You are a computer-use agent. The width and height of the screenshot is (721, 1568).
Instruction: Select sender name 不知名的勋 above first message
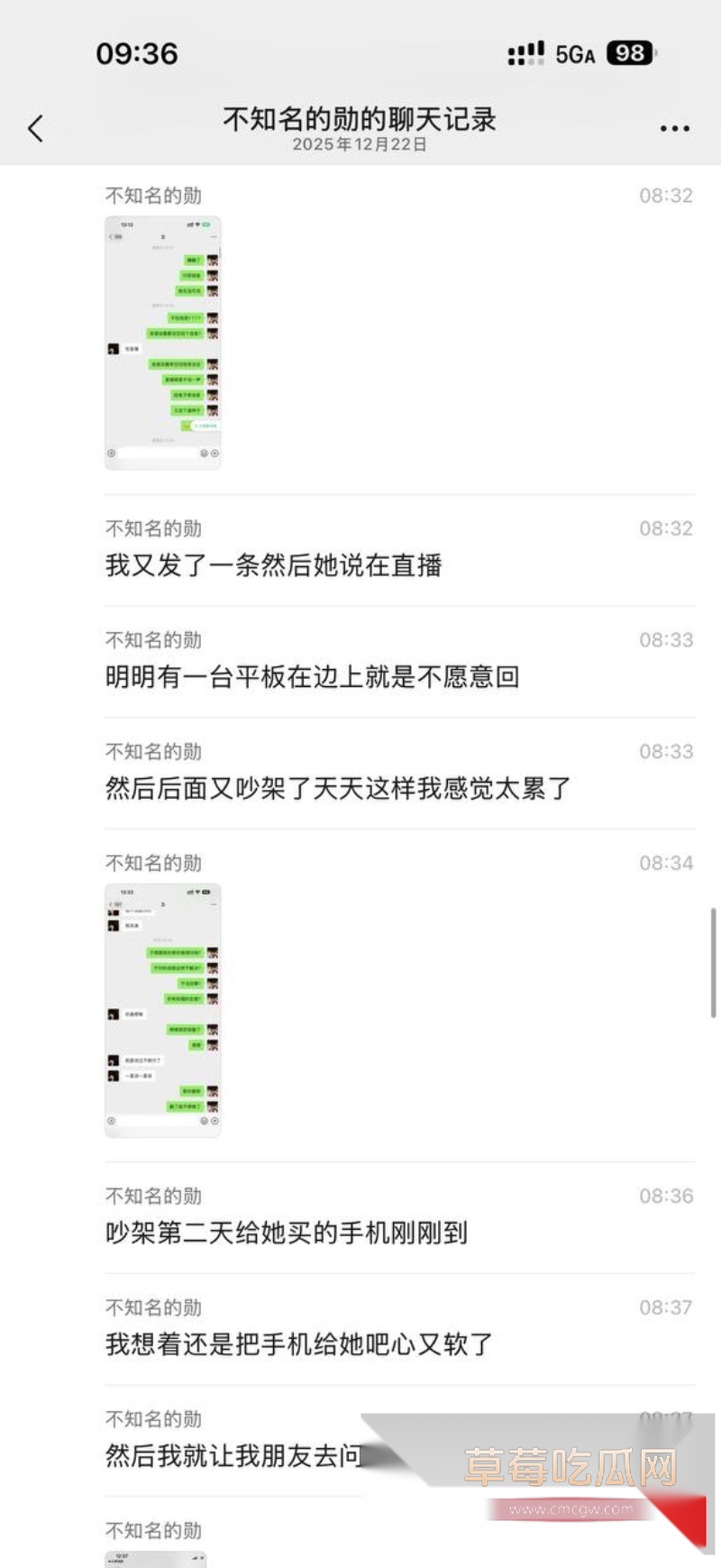click(153, 196)
